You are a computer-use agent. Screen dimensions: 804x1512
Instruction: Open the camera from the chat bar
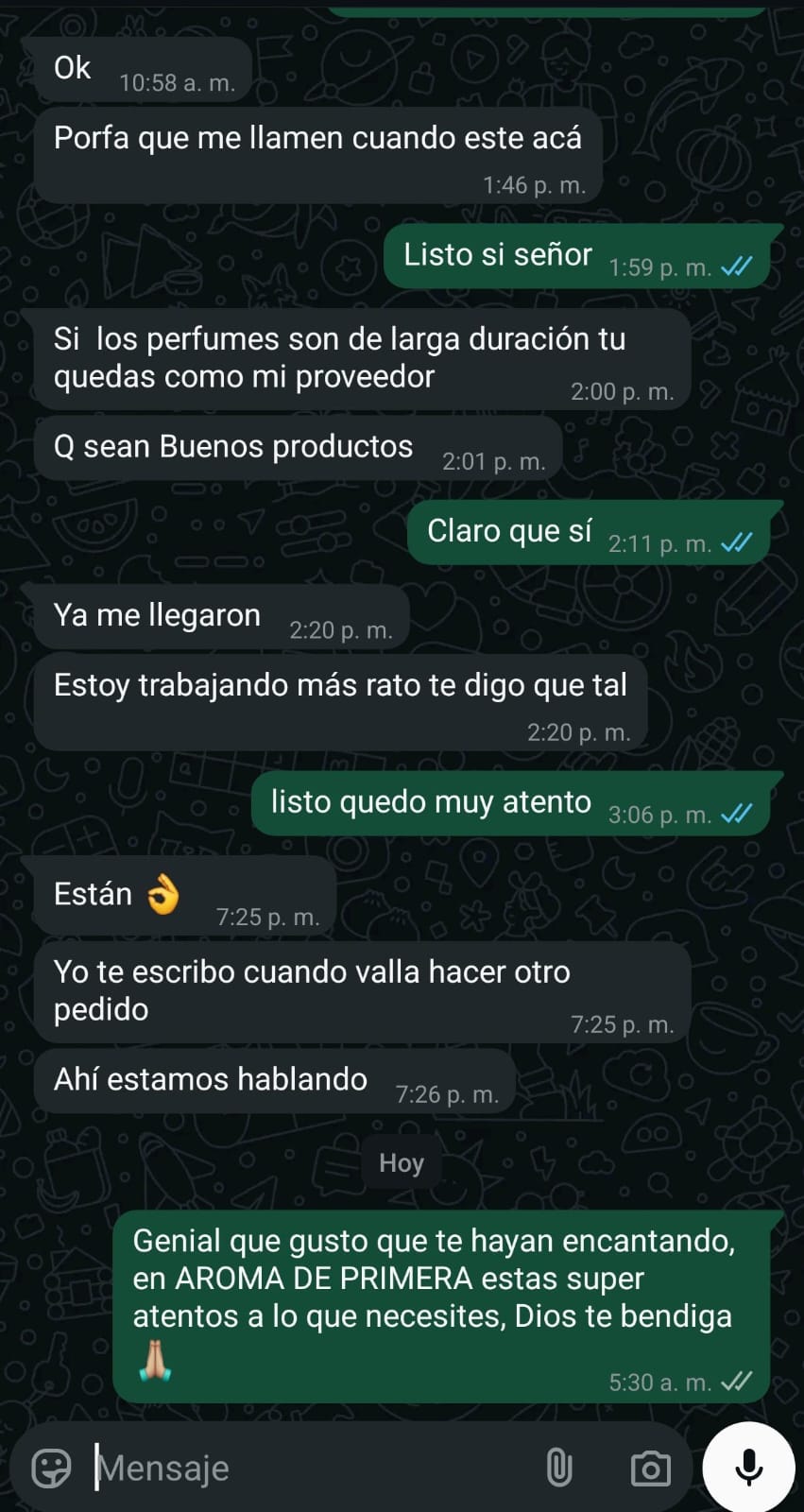(650, 1469)
